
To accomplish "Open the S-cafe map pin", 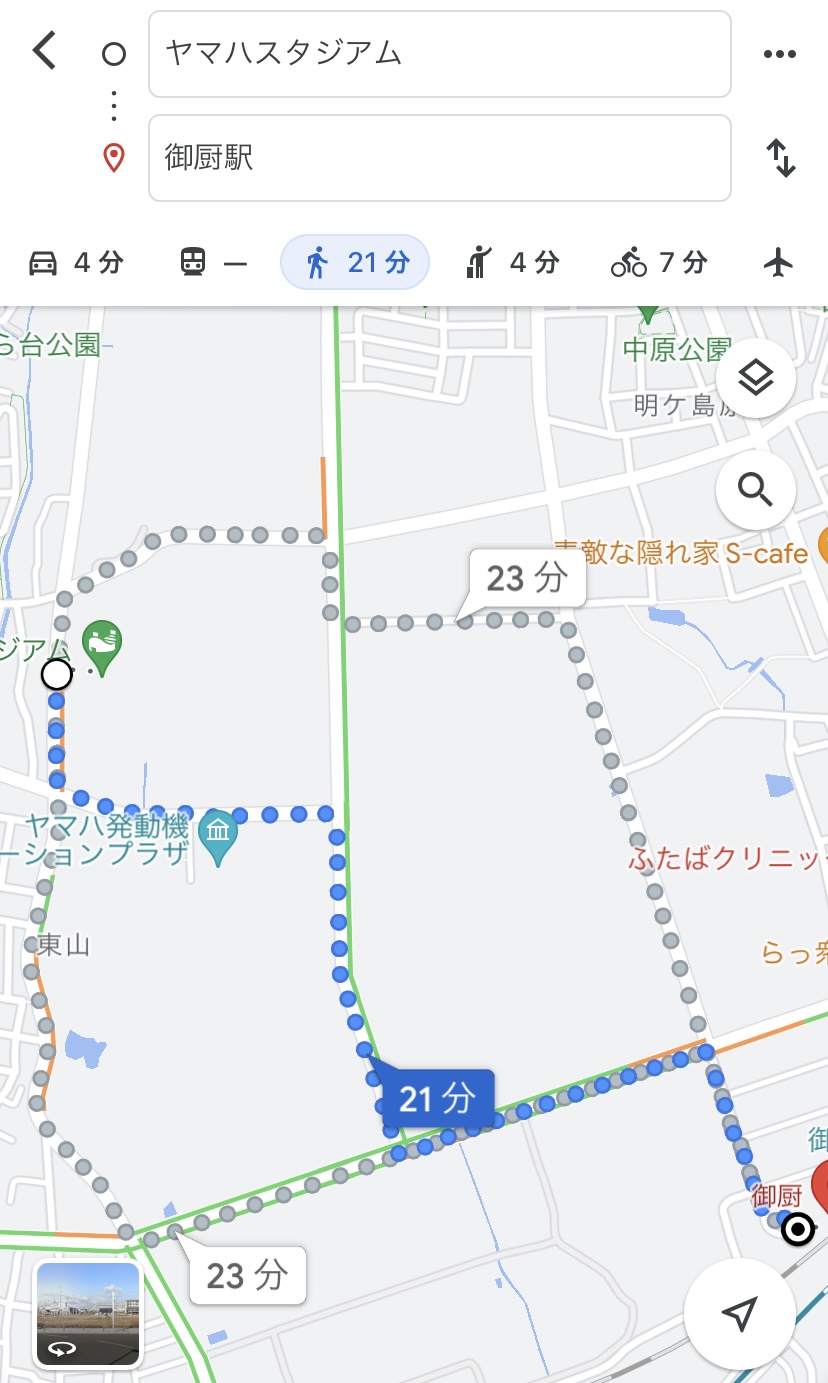I will click(822, 546).
